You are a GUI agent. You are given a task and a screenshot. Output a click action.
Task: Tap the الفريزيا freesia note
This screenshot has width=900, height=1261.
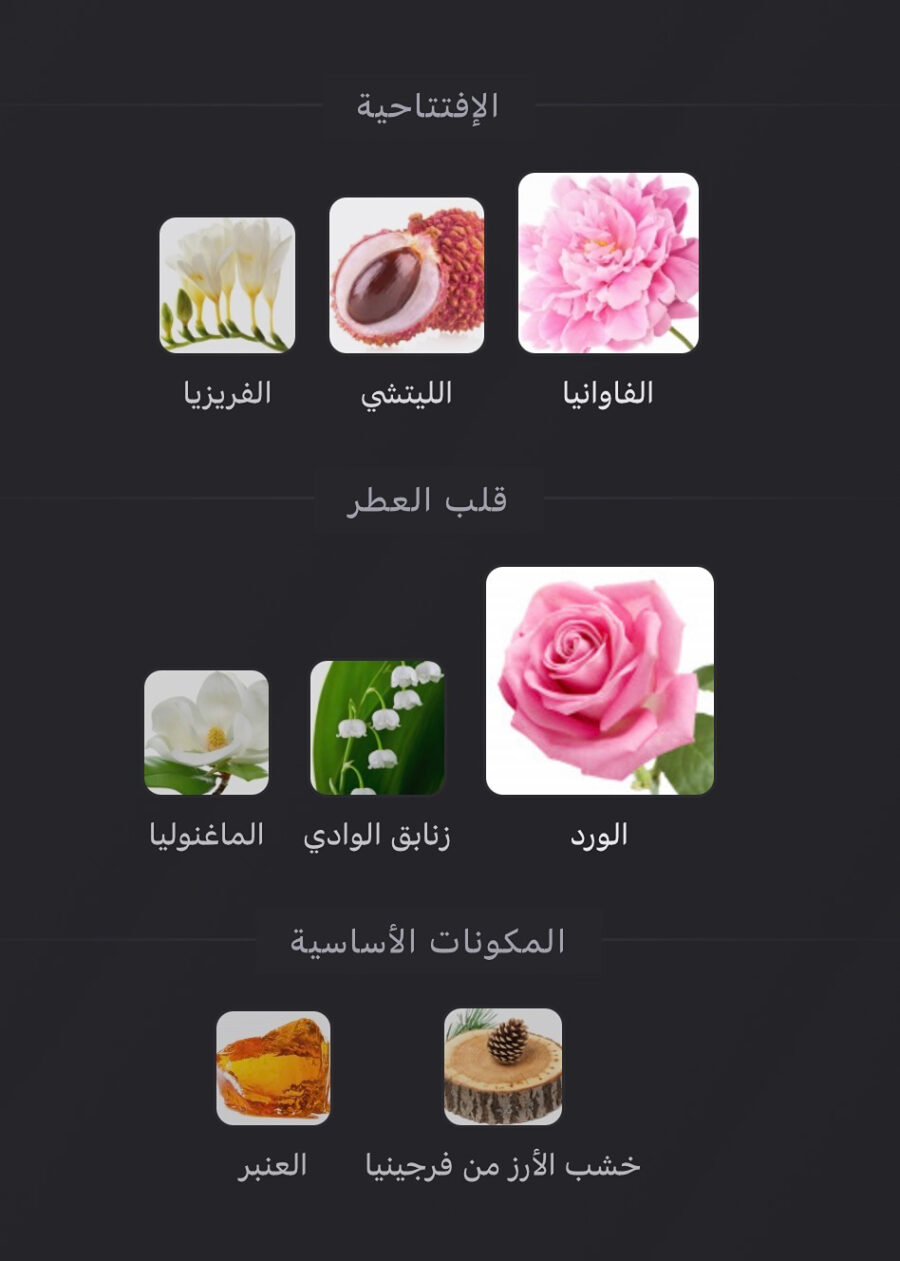(x=227, y=285)
